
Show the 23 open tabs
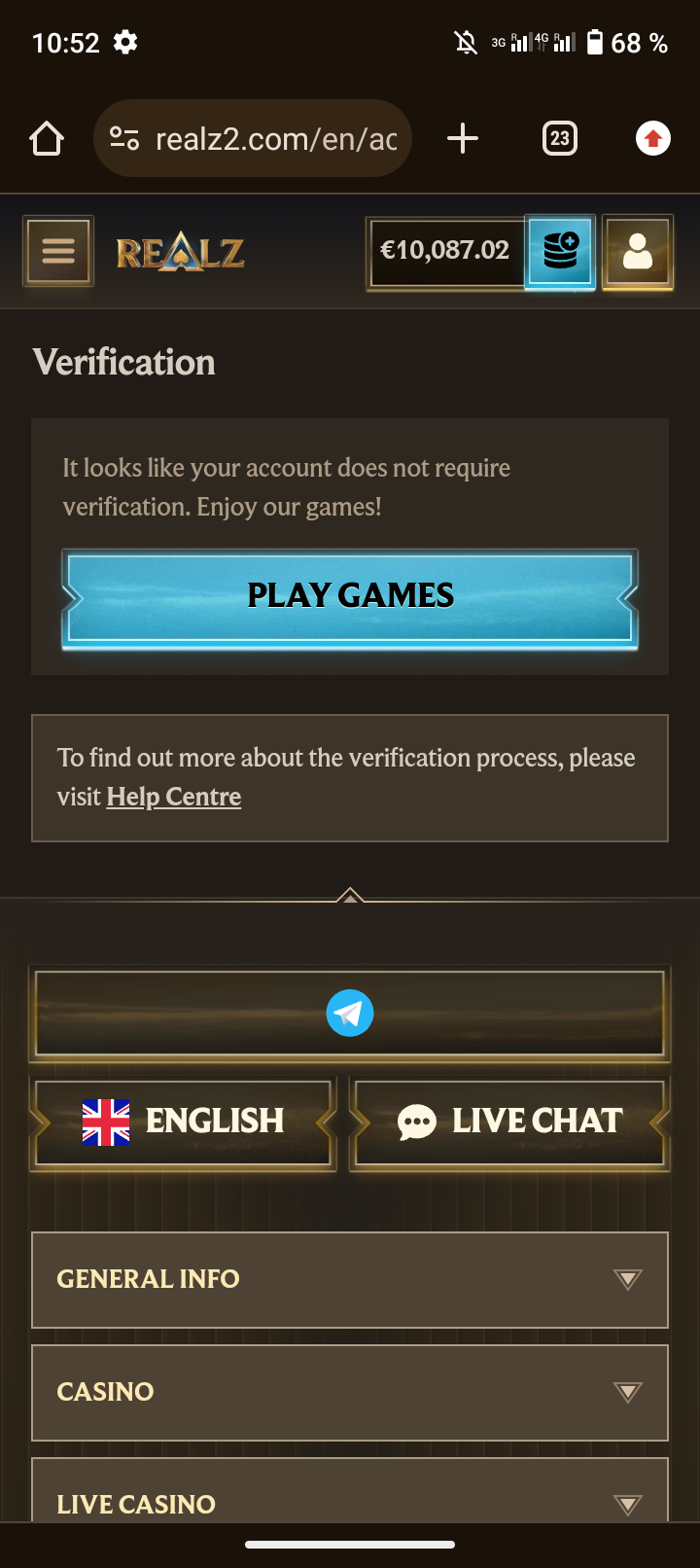click(559, 139)
